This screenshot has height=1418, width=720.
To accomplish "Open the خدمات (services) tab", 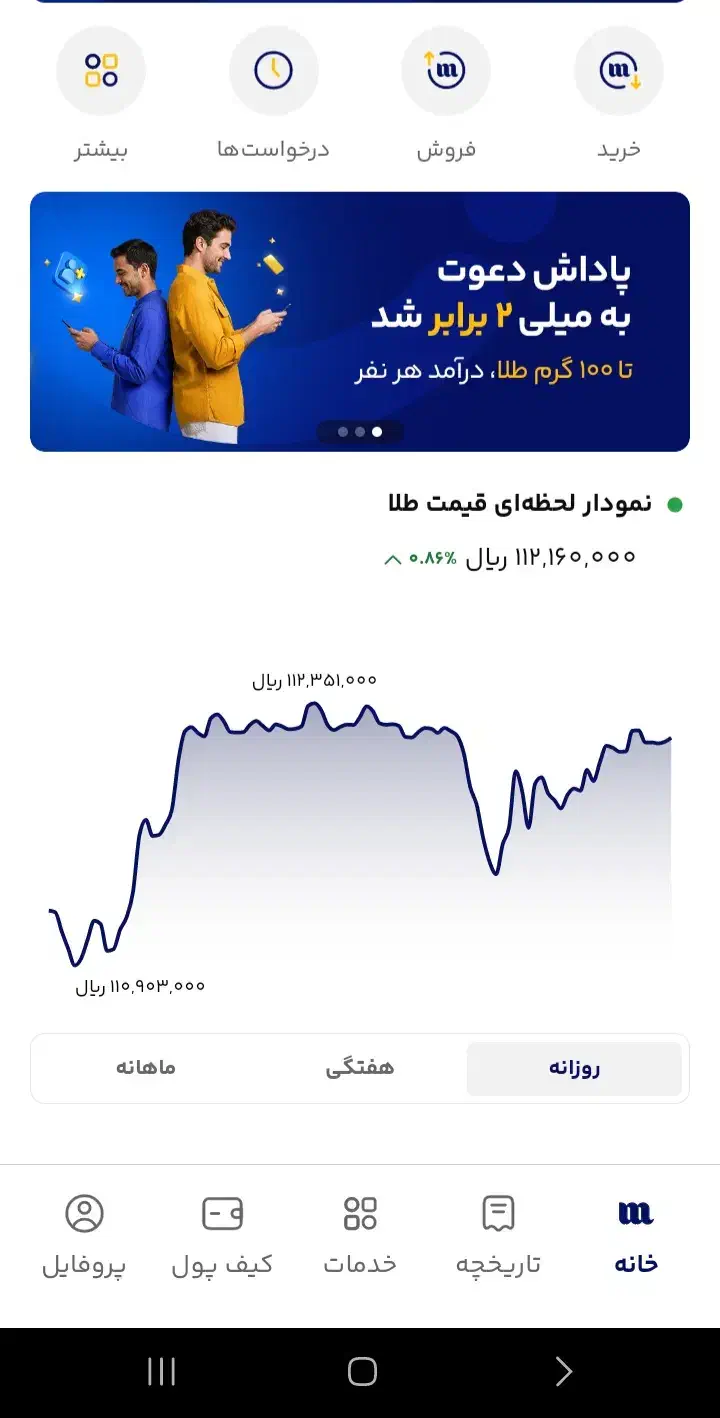I will [360, 1236].
